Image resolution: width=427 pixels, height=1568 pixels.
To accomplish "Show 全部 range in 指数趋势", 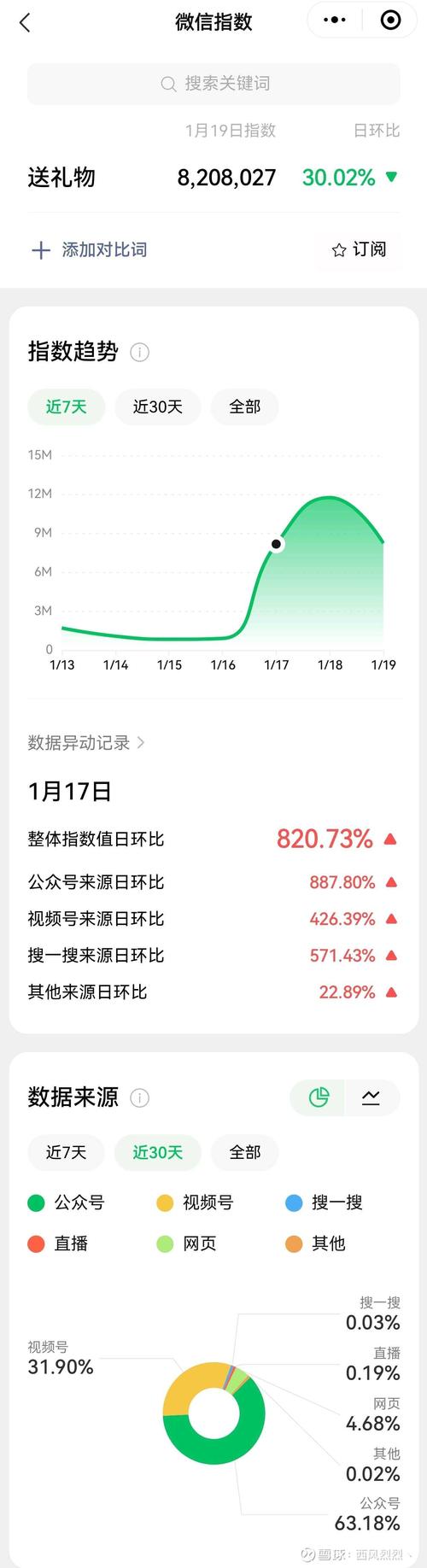I will coord(245,407).
